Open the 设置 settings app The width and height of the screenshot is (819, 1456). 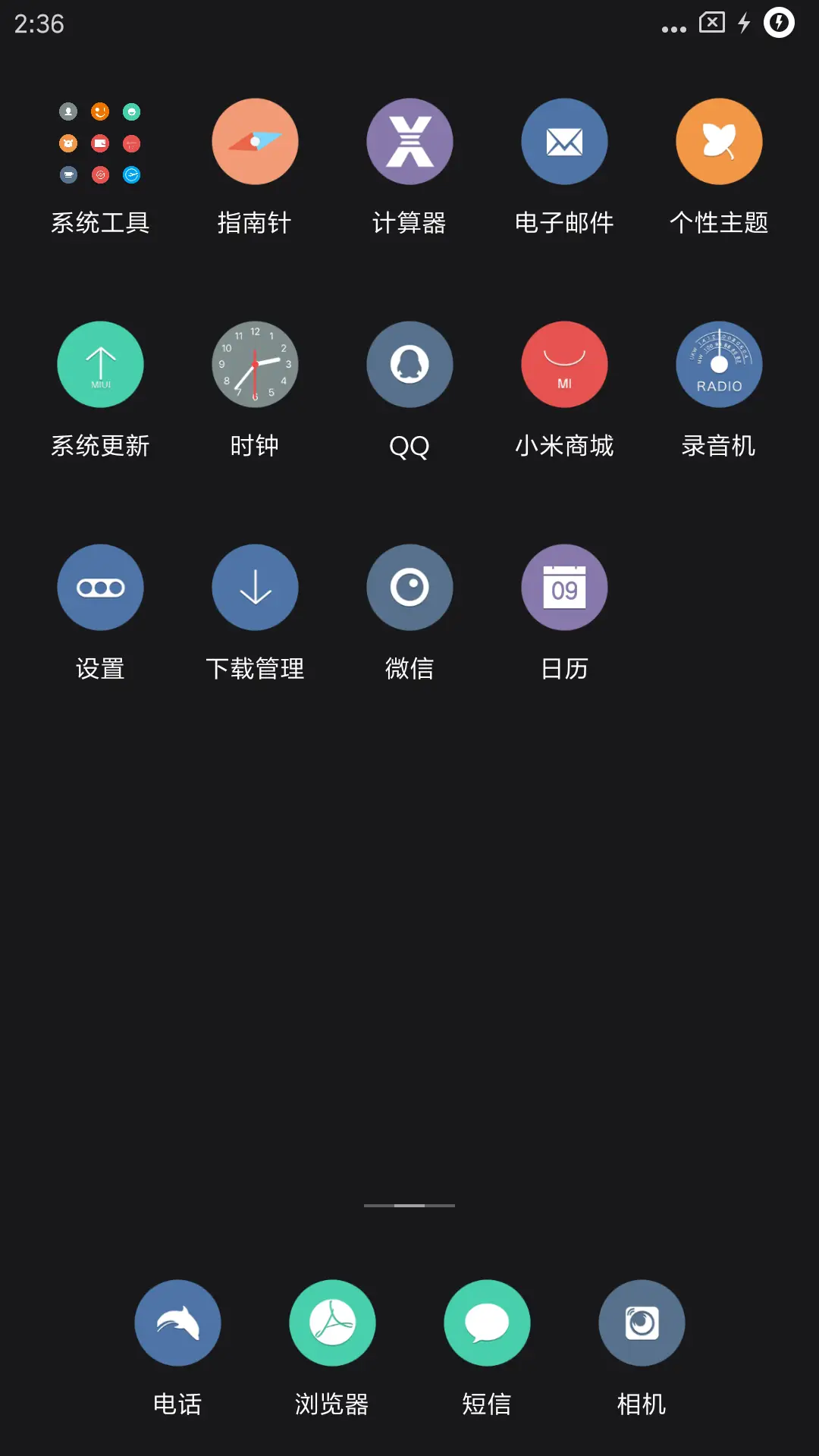[100, 587]
